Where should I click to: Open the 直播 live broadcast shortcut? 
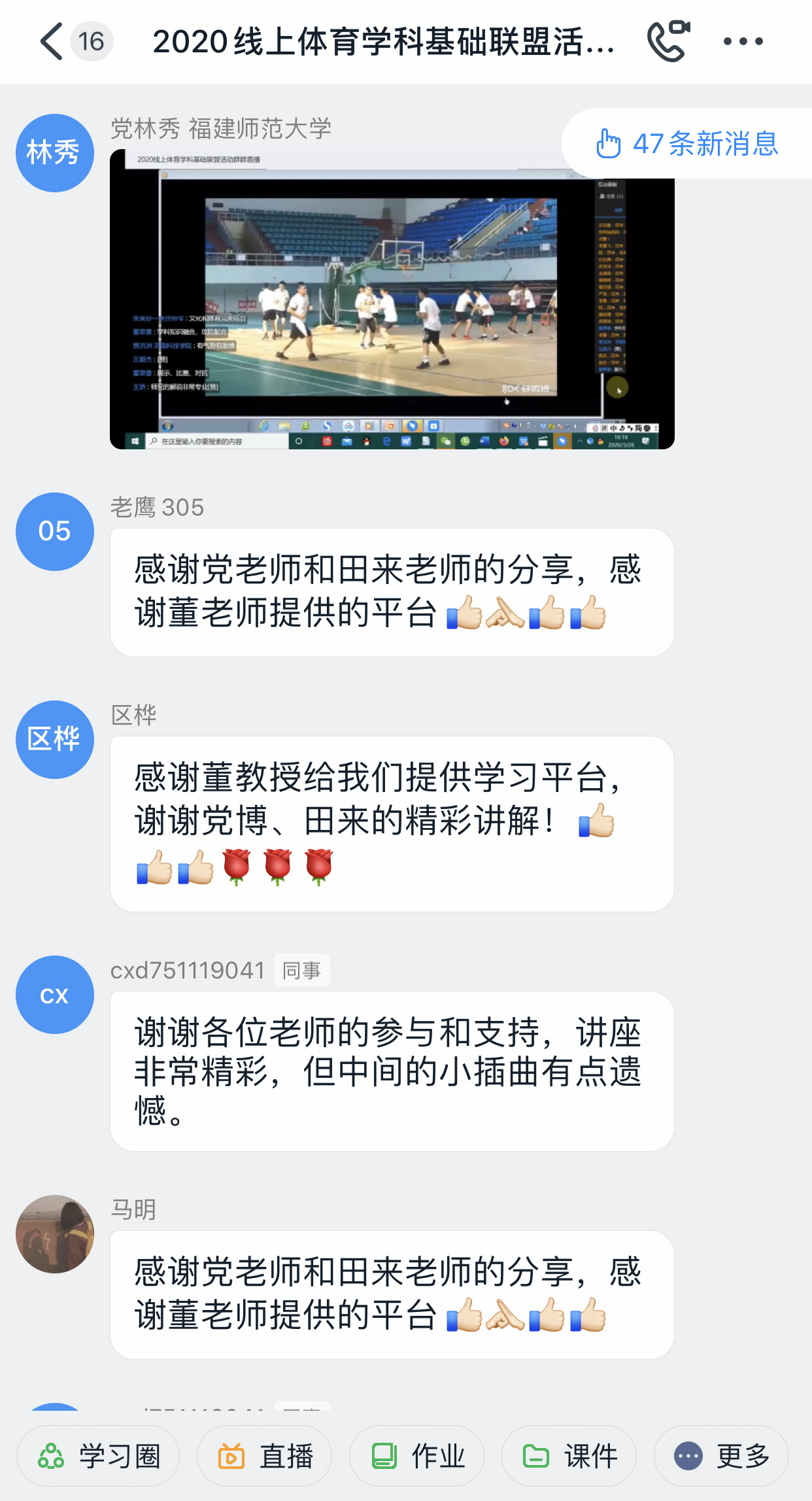click(264, 1456)
